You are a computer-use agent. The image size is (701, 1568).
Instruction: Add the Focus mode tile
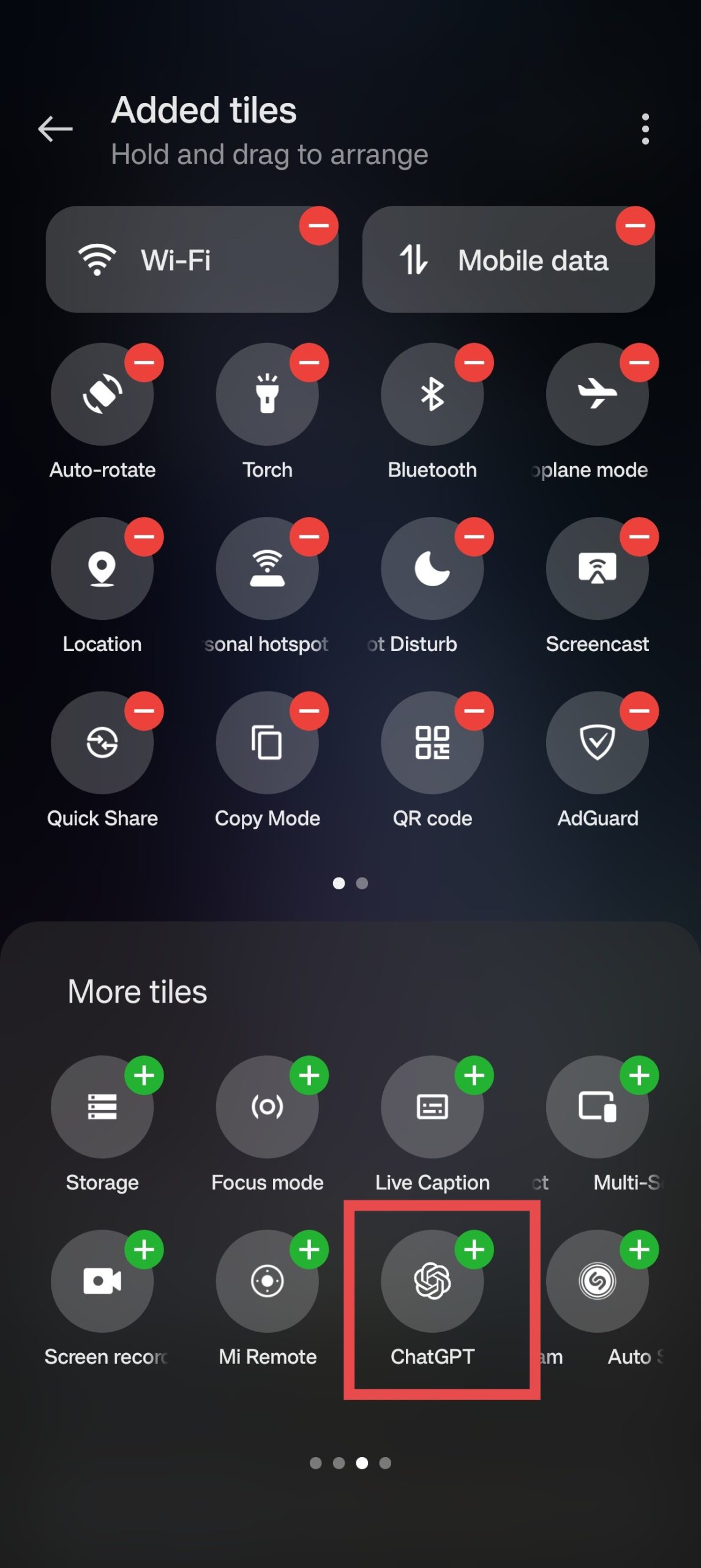pos(309,1075)
